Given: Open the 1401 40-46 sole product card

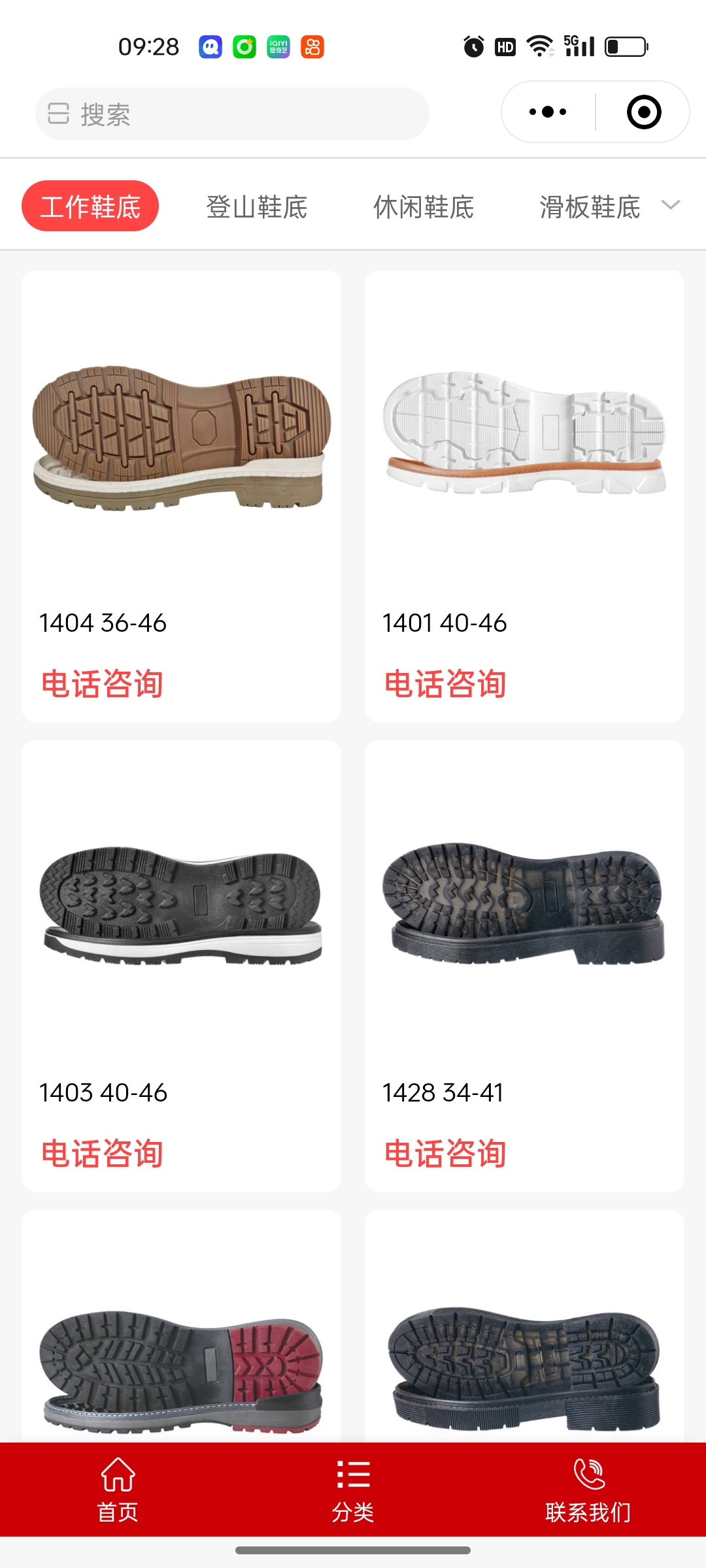Looking at the screenshot, I should pyautogui.click(x=524, y=438).
